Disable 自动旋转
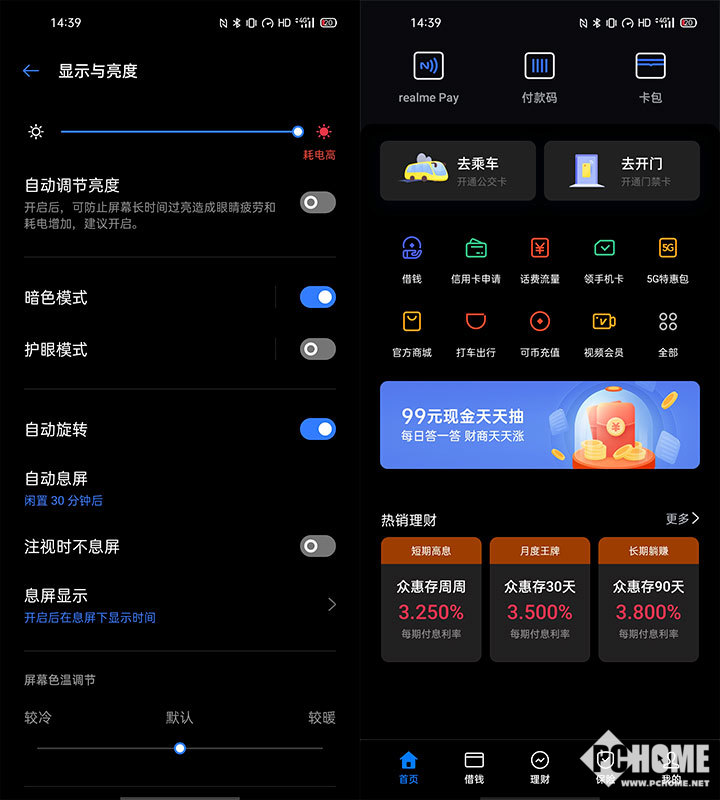Image resolution: width=720 pixels, height=800 pixels. click(x=317, y=429)
